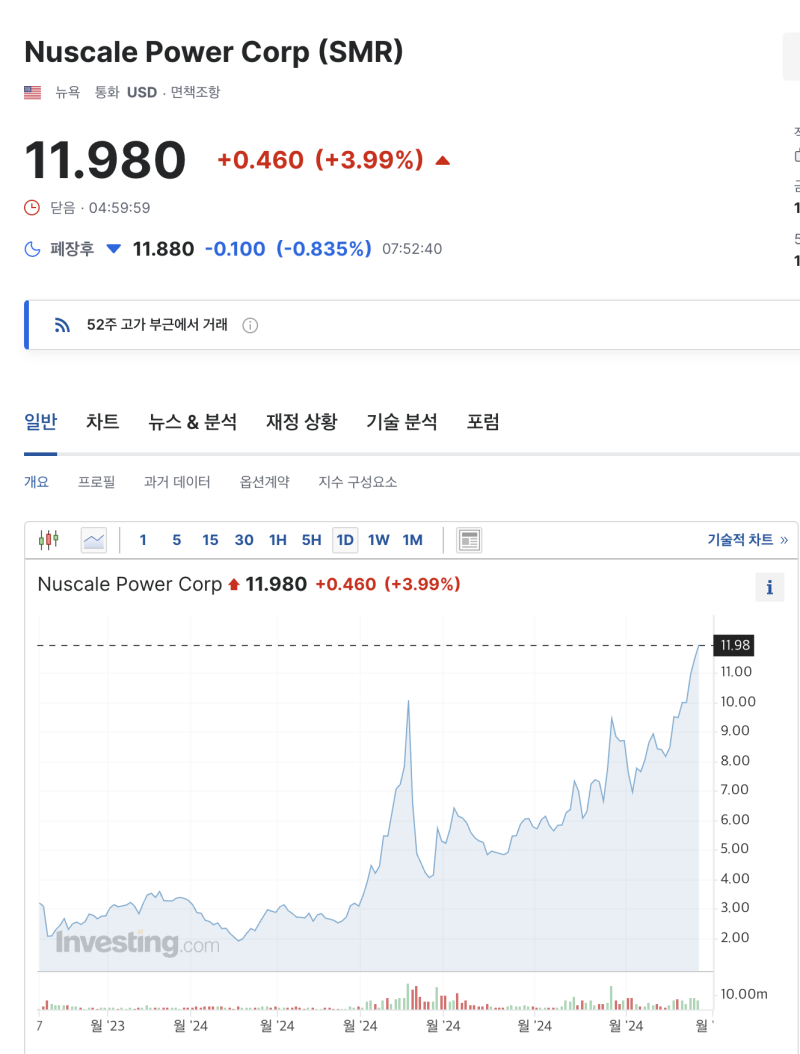
Task: Click the 면책조항 link
Action: pyautogui.click(x=197, y=91)
